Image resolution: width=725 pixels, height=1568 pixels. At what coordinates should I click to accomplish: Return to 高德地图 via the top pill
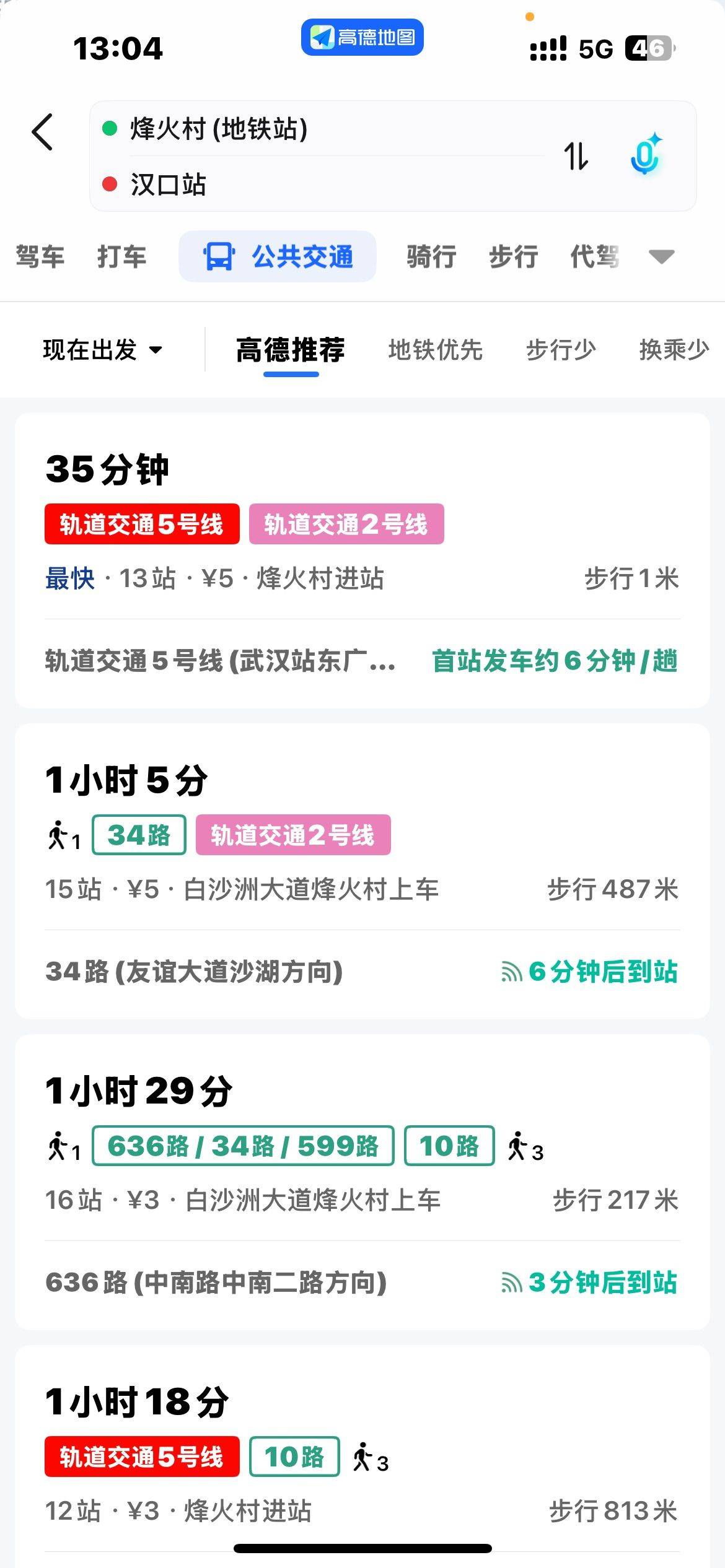362,37
